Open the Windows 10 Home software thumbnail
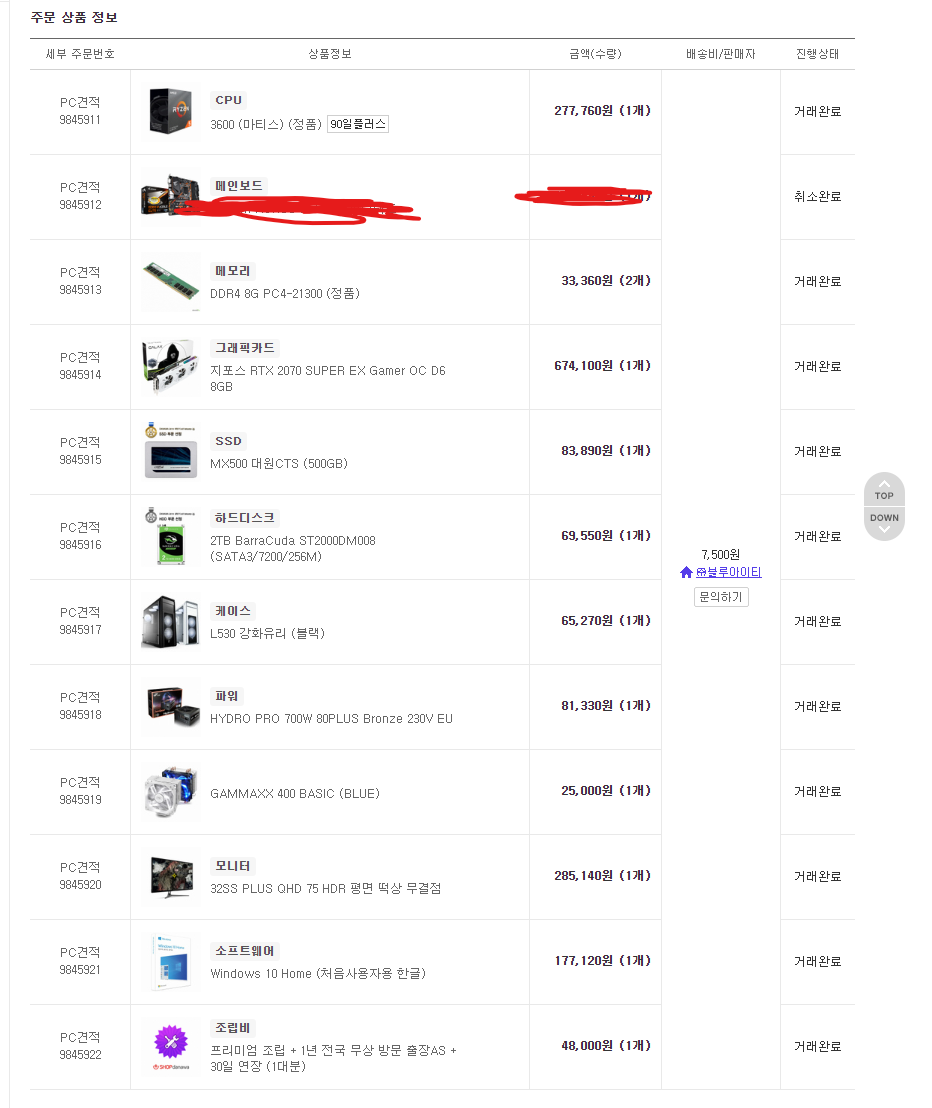 170,961
